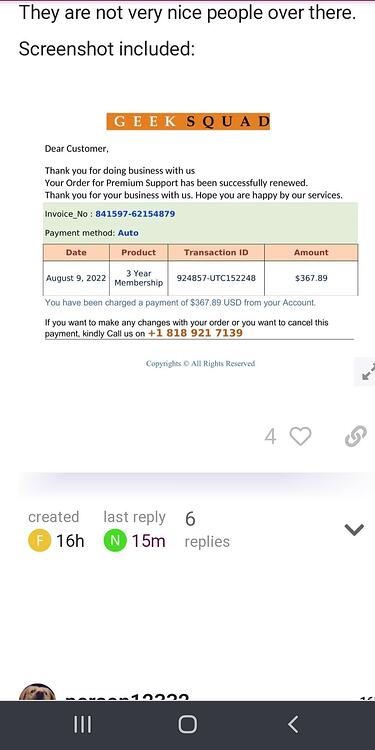Viewport: 375px width, 750px height.
Task: Open recent apps from the navigation bar
Action: point(82,724)
